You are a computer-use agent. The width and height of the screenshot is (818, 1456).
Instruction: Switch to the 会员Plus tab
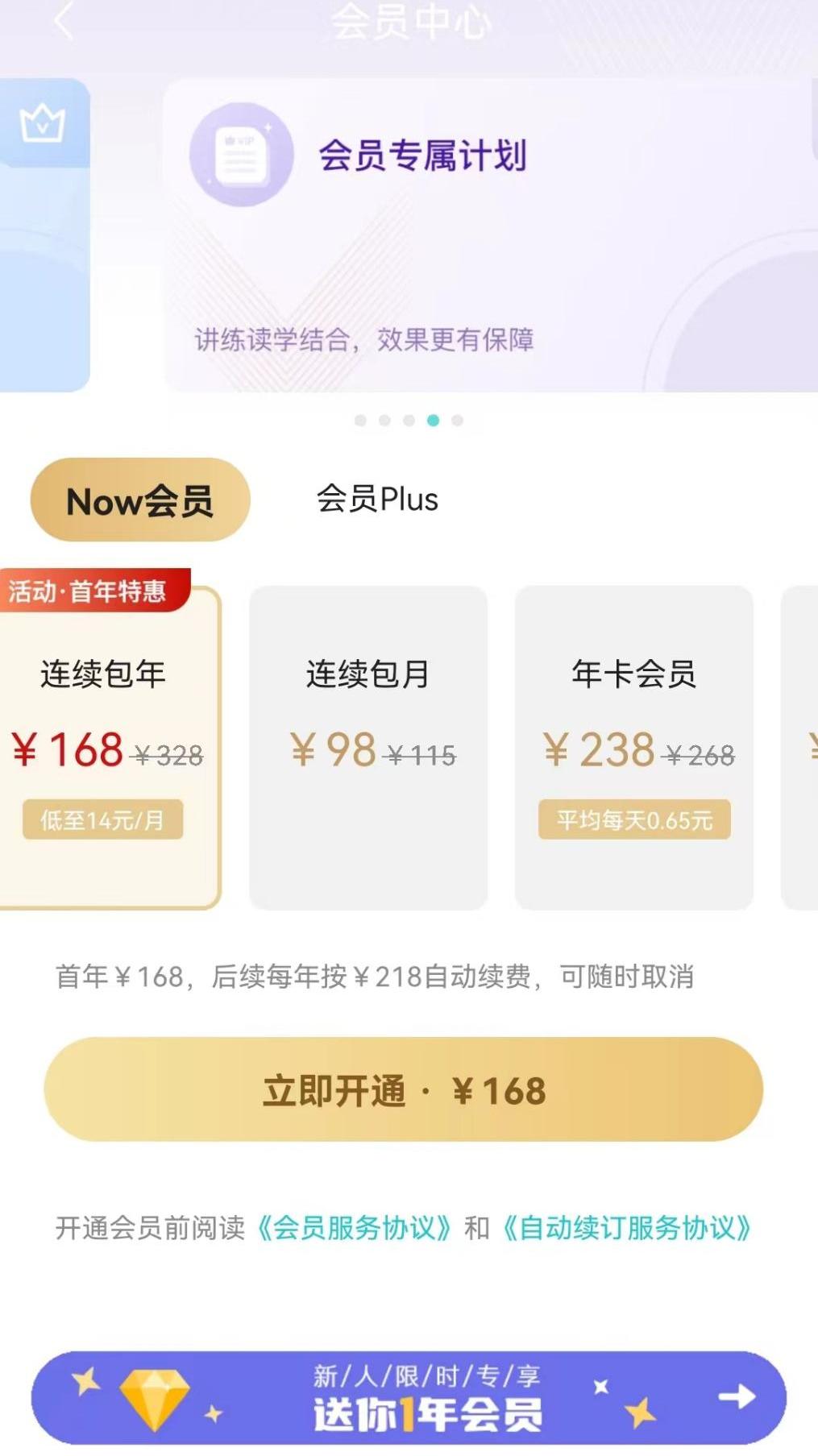click(377, 500)
